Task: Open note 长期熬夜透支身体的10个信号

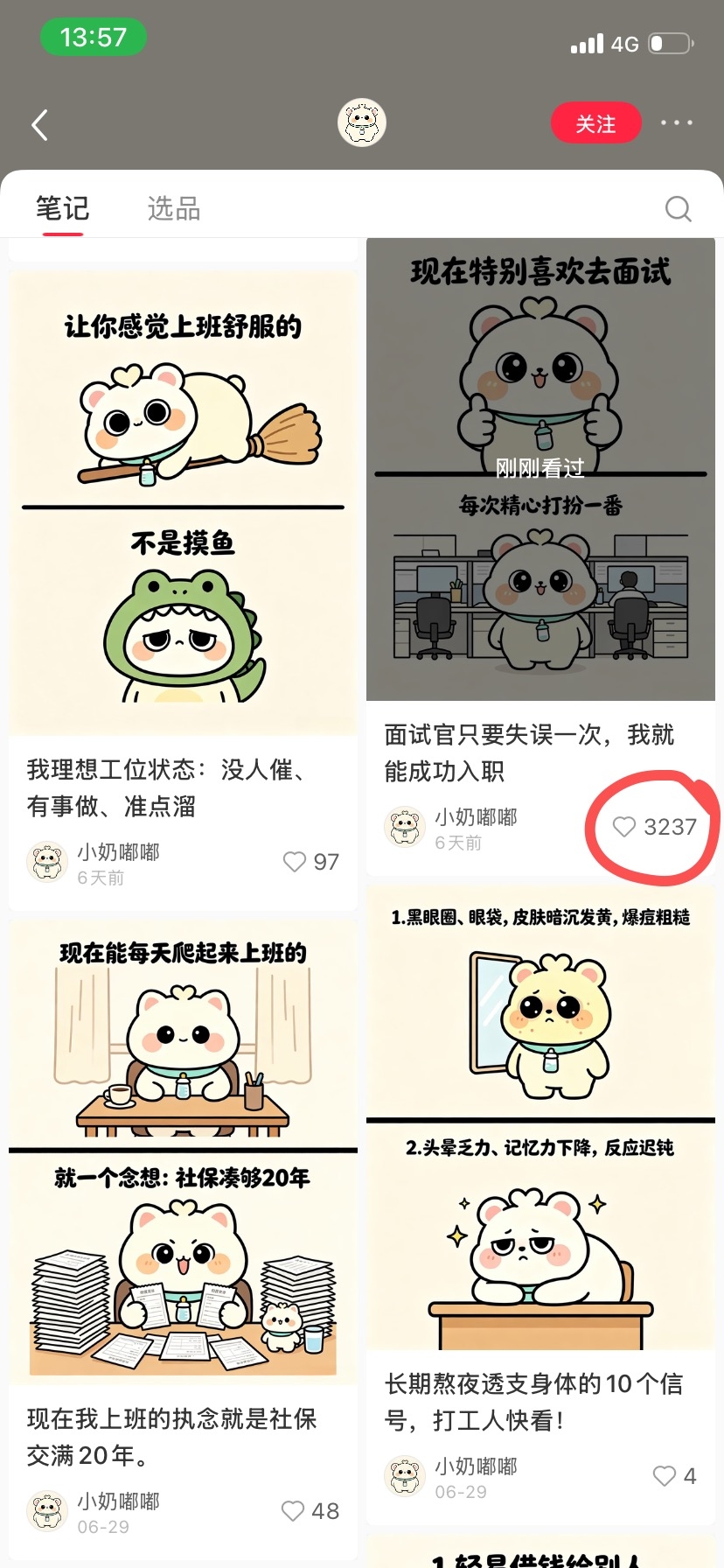Action: (533, 1402)
